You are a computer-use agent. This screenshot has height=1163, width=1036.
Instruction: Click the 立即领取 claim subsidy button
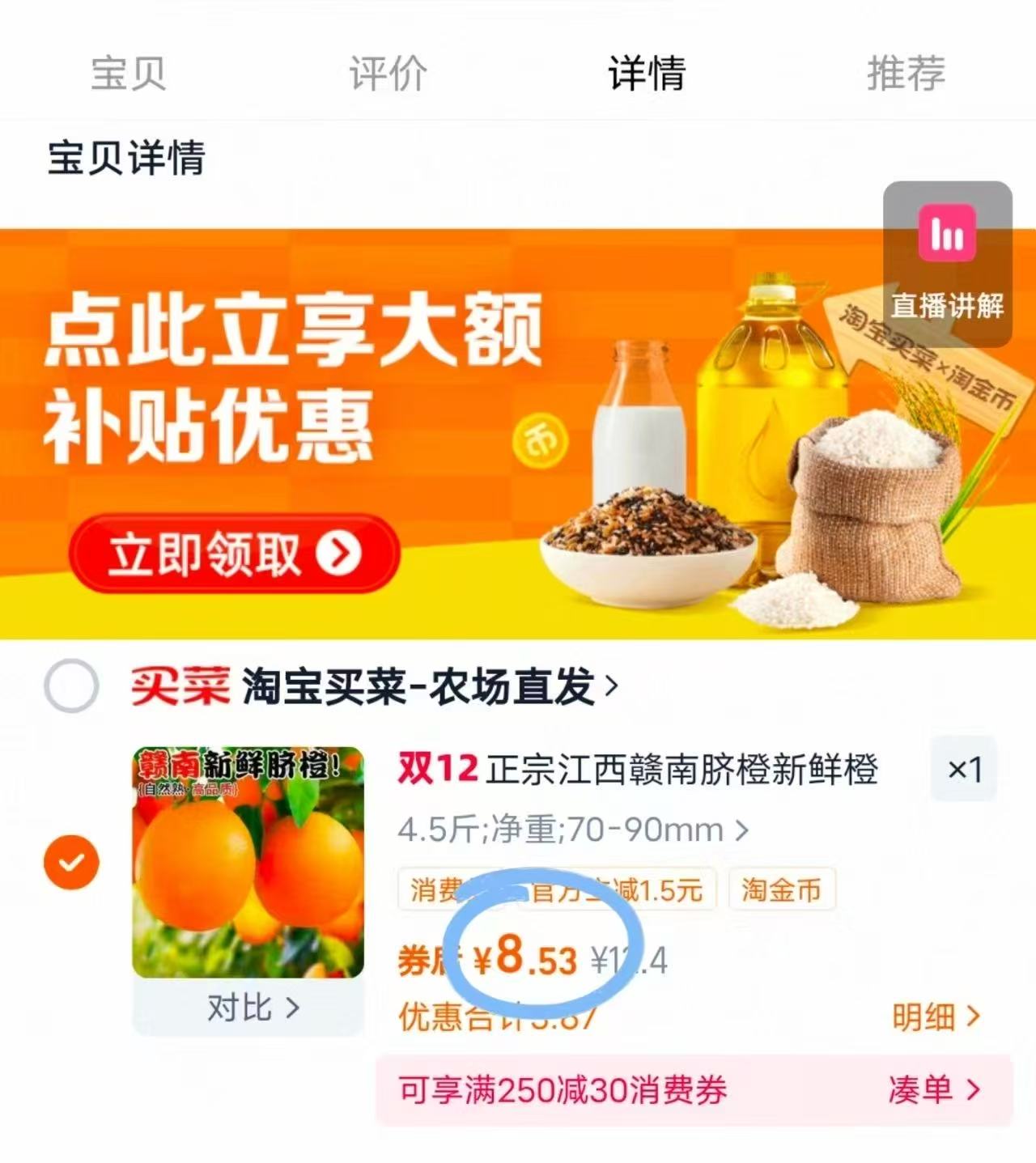tap(235, 554)
